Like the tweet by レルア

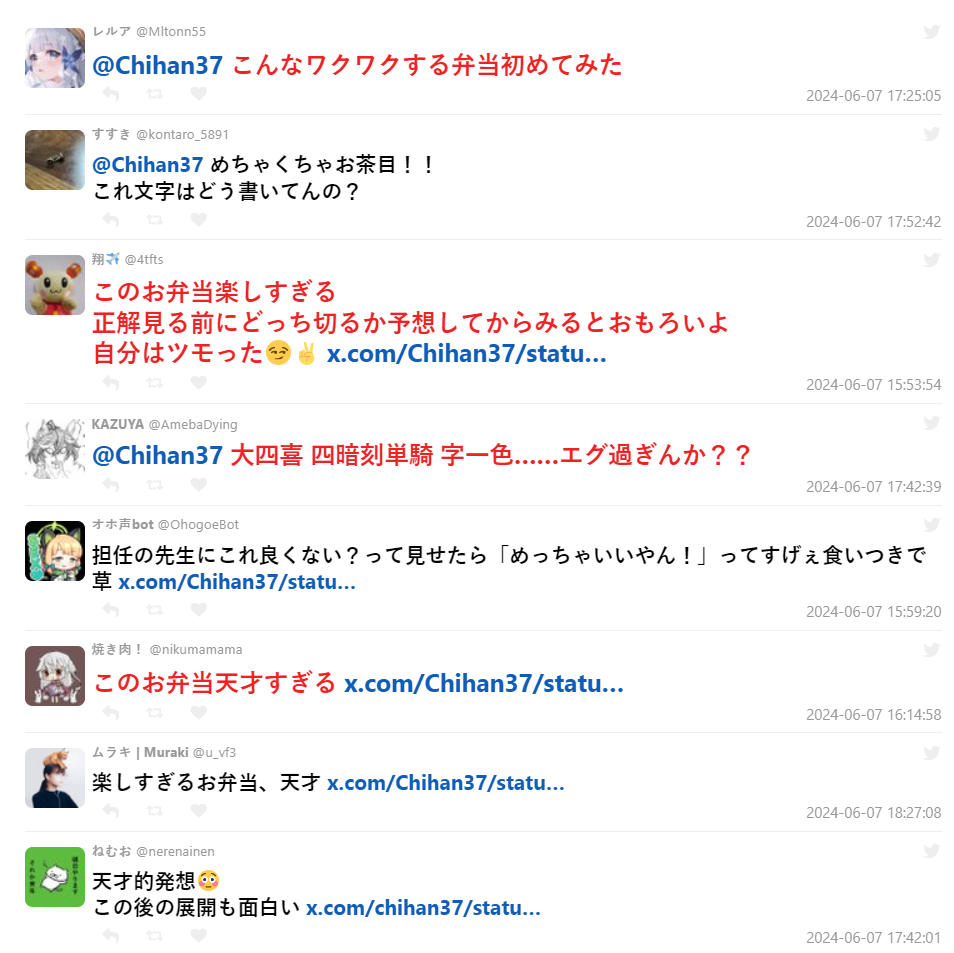point(198,94)
